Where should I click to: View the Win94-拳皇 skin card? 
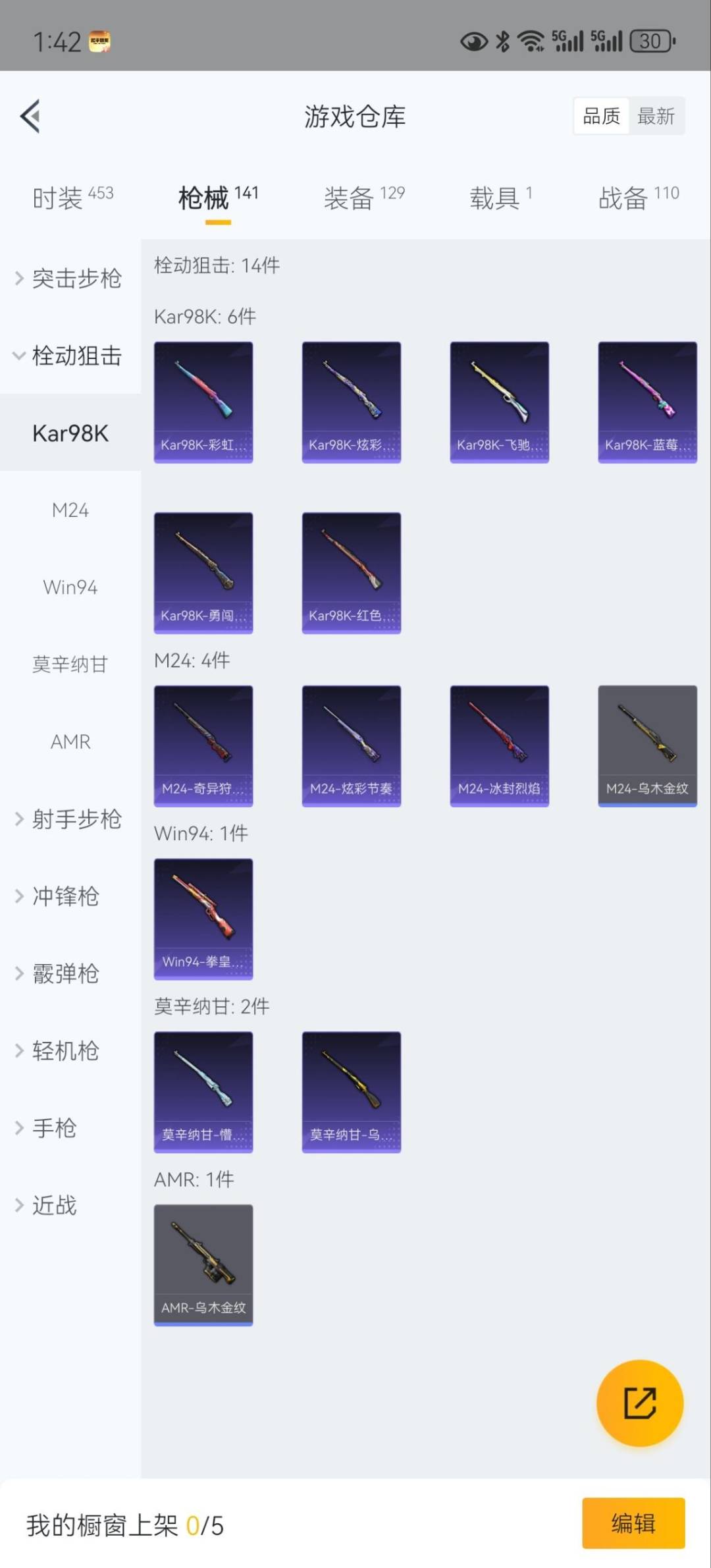point(203,919)
